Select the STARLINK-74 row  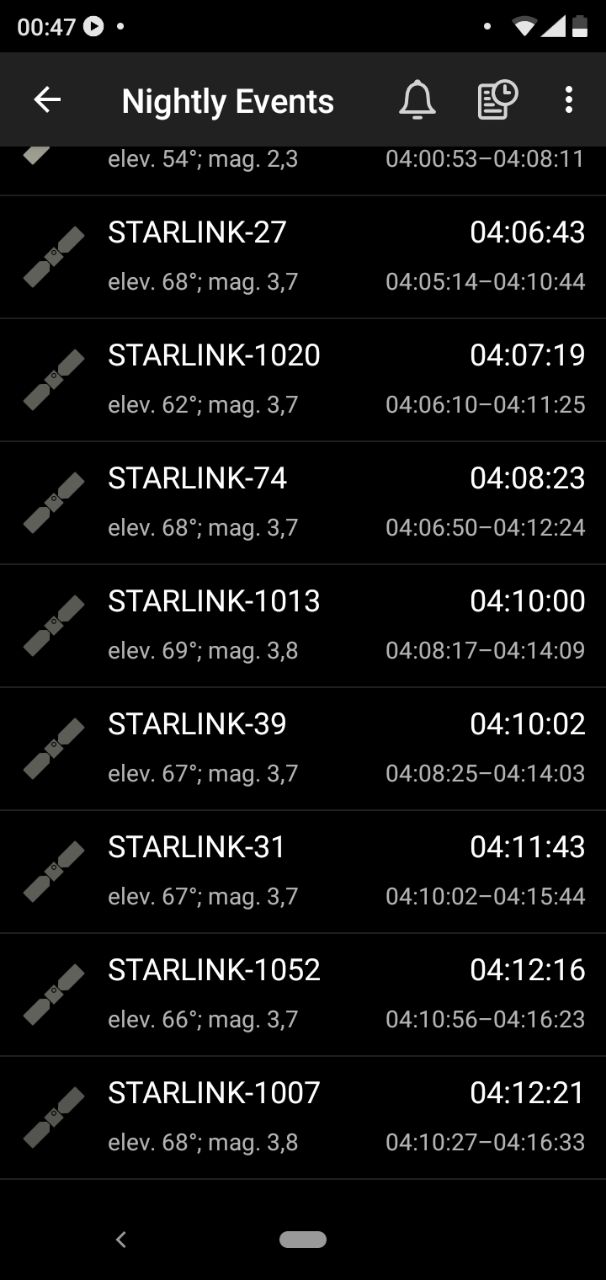[303, 503]
